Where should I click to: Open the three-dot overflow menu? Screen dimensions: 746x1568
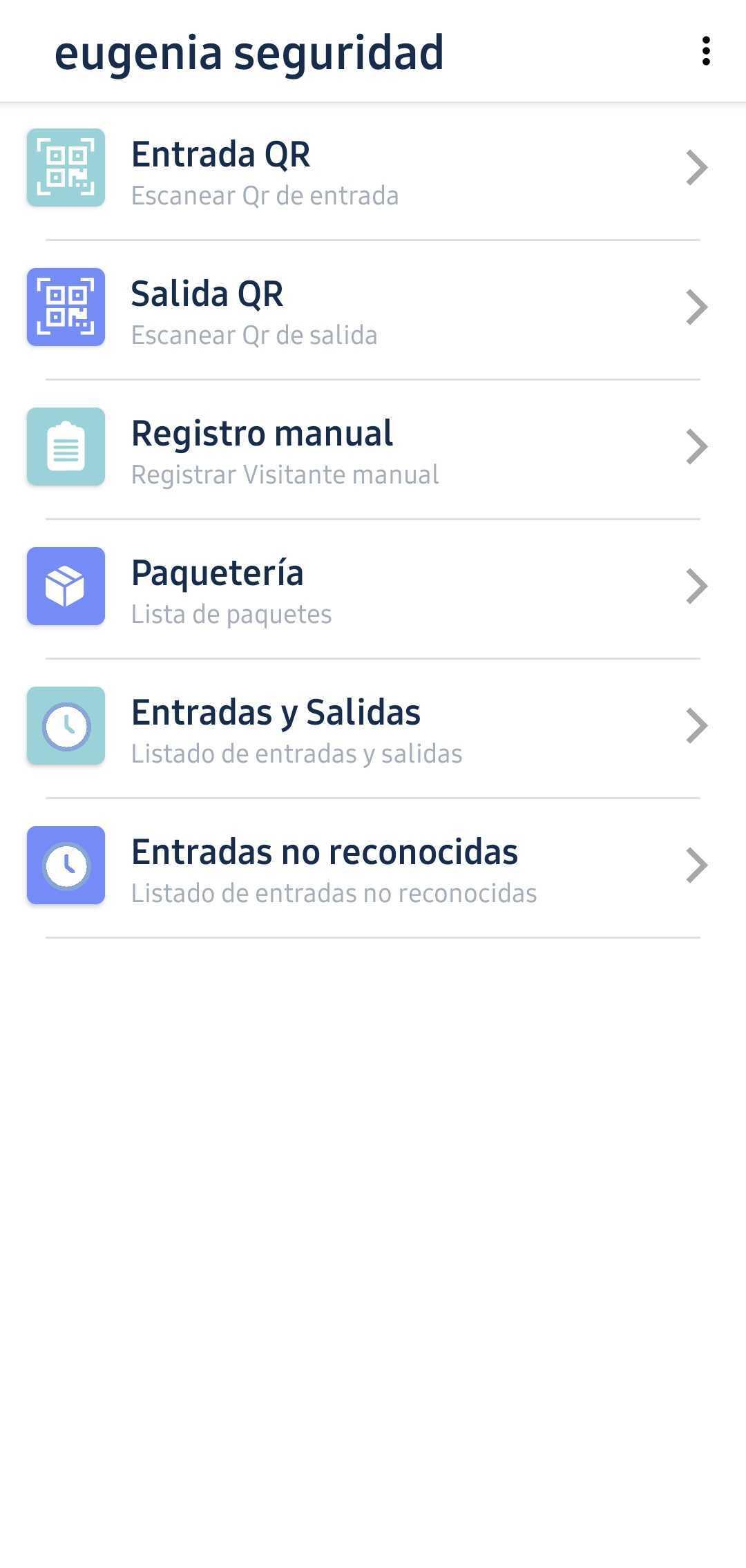point(705,52)
